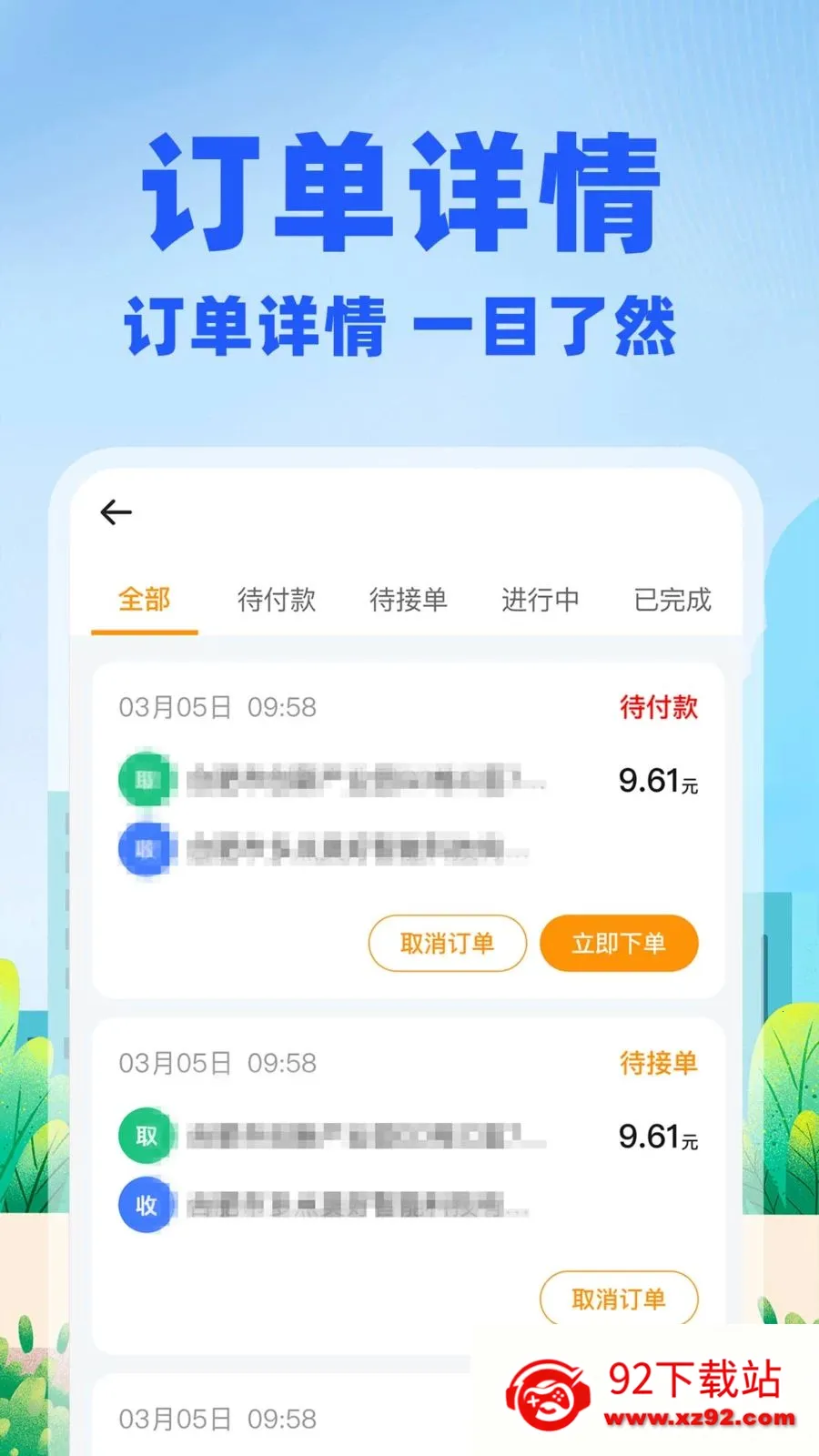
Task: Click the back arrow at the top
Action: pyautogui.click(x=116, y=512)
